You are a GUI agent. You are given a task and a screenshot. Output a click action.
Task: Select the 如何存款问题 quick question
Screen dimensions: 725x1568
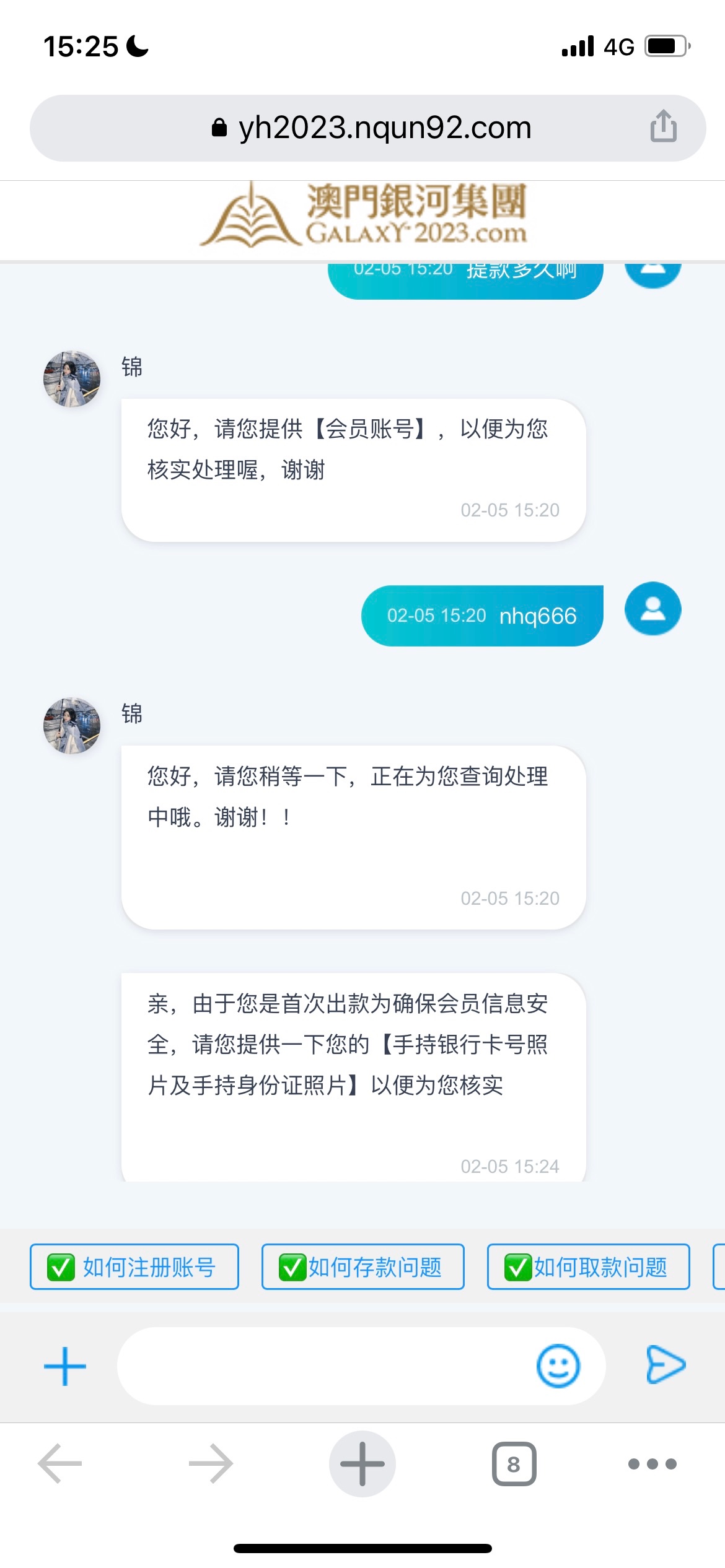[x=362, y=1267]
